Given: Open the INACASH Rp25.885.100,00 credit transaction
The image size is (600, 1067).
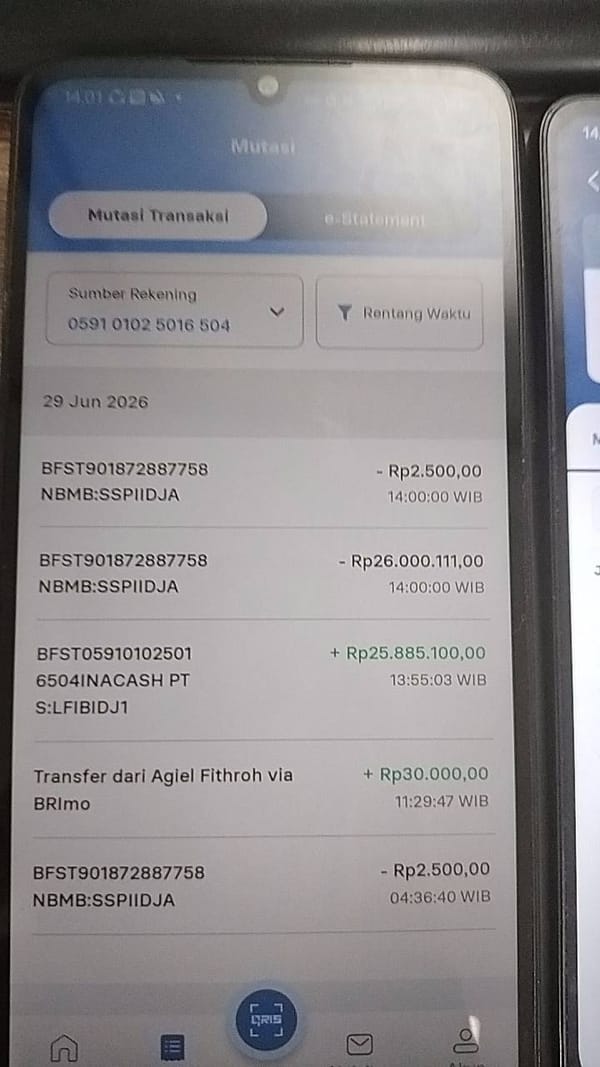Looking at the screenshot, I should pyautogui.click(x=263, y=680).
